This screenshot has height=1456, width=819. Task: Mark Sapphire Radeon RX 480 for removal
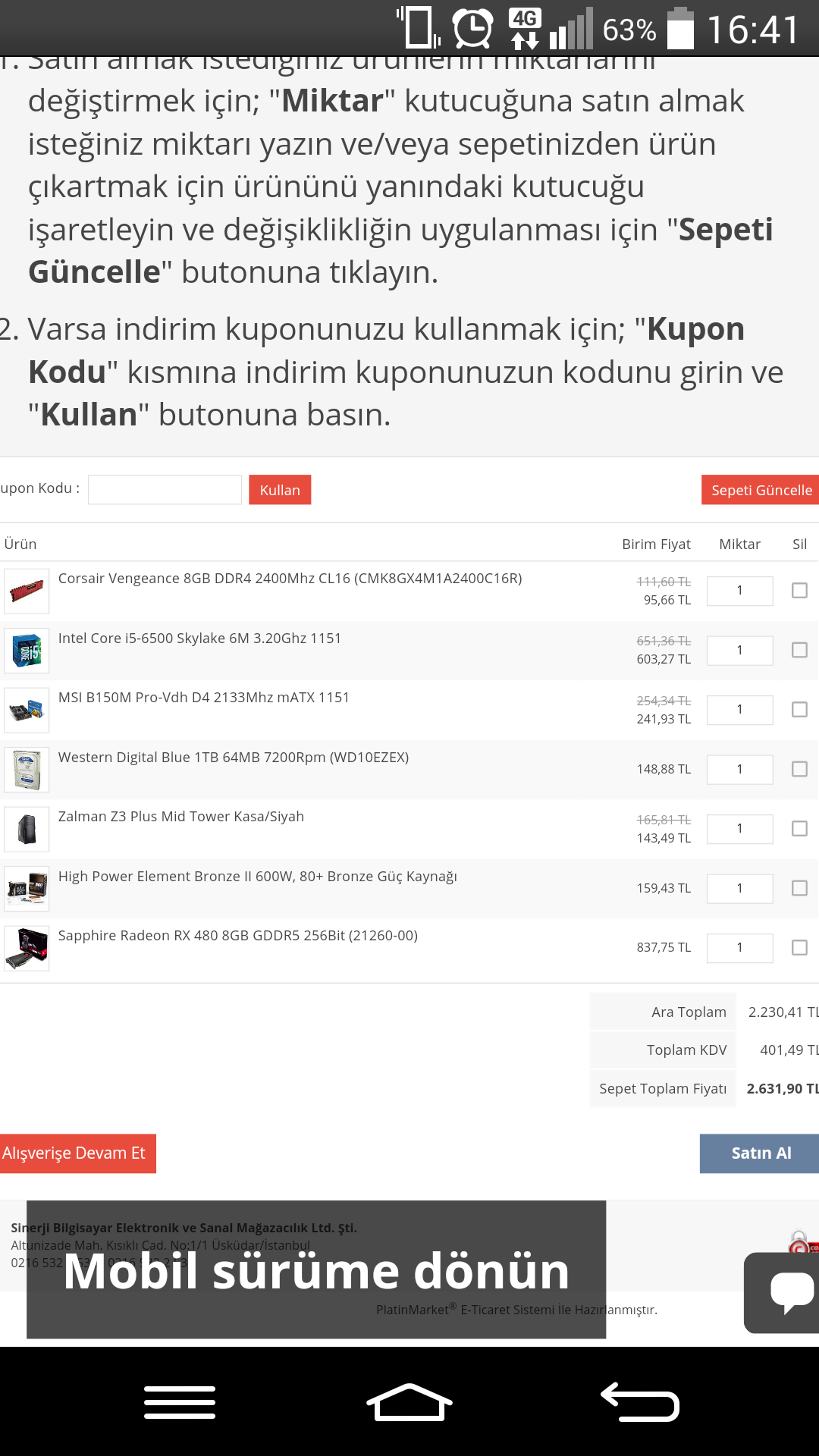pos(799,947)
